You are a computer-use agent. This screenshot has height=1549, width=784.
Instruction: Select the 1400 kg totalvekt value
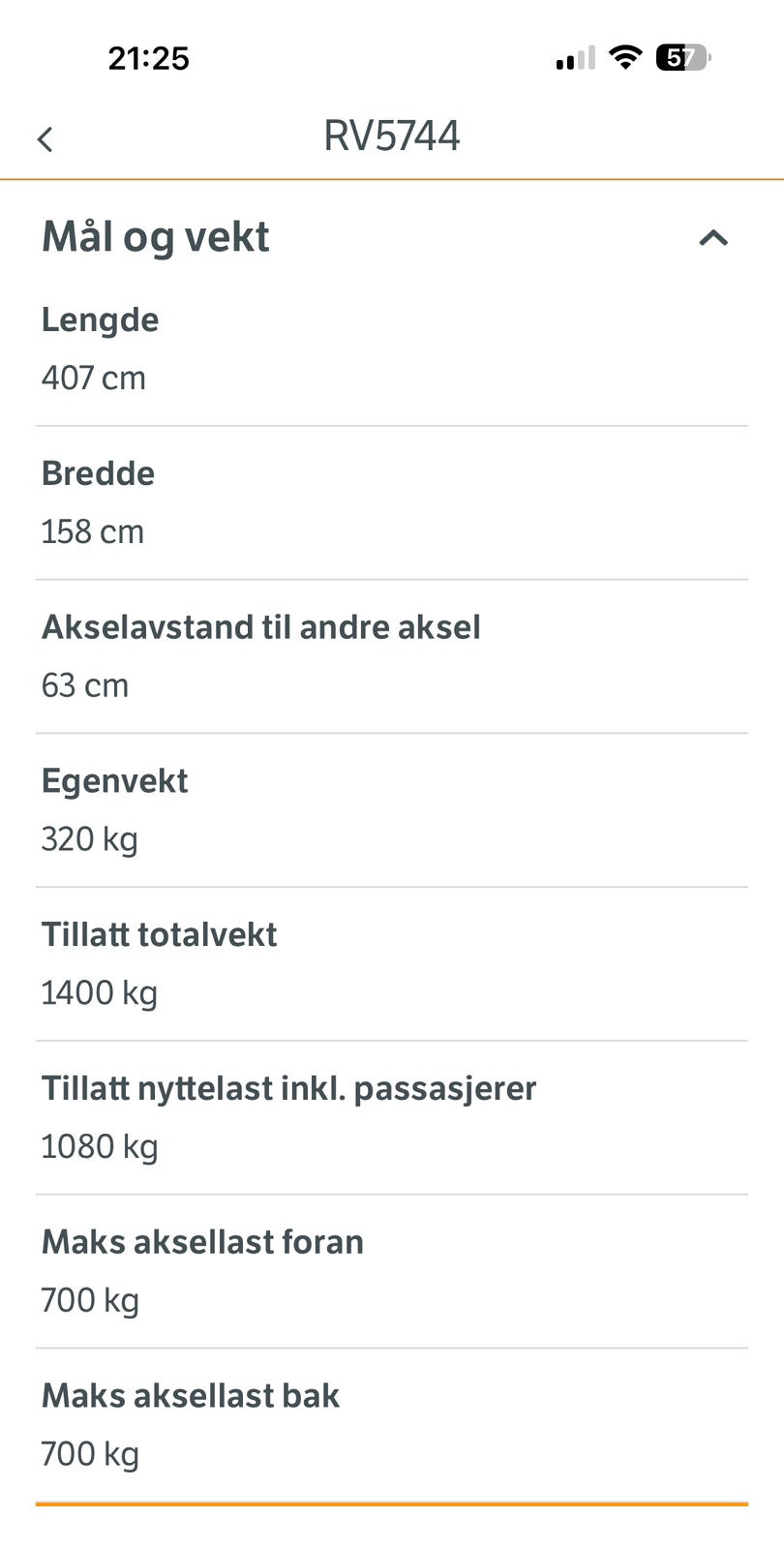(x=99, y=991)
